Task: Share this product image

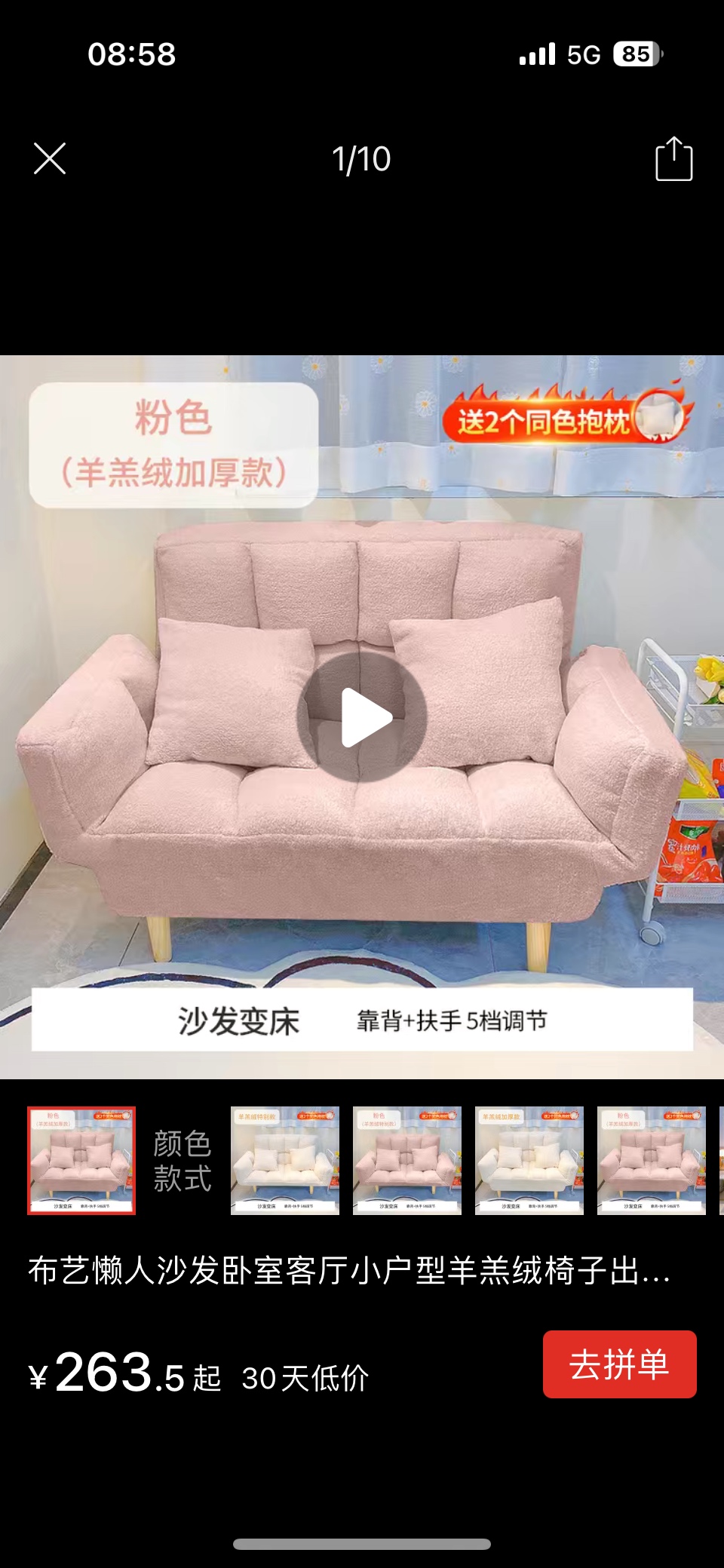Action: click(673, 159)
